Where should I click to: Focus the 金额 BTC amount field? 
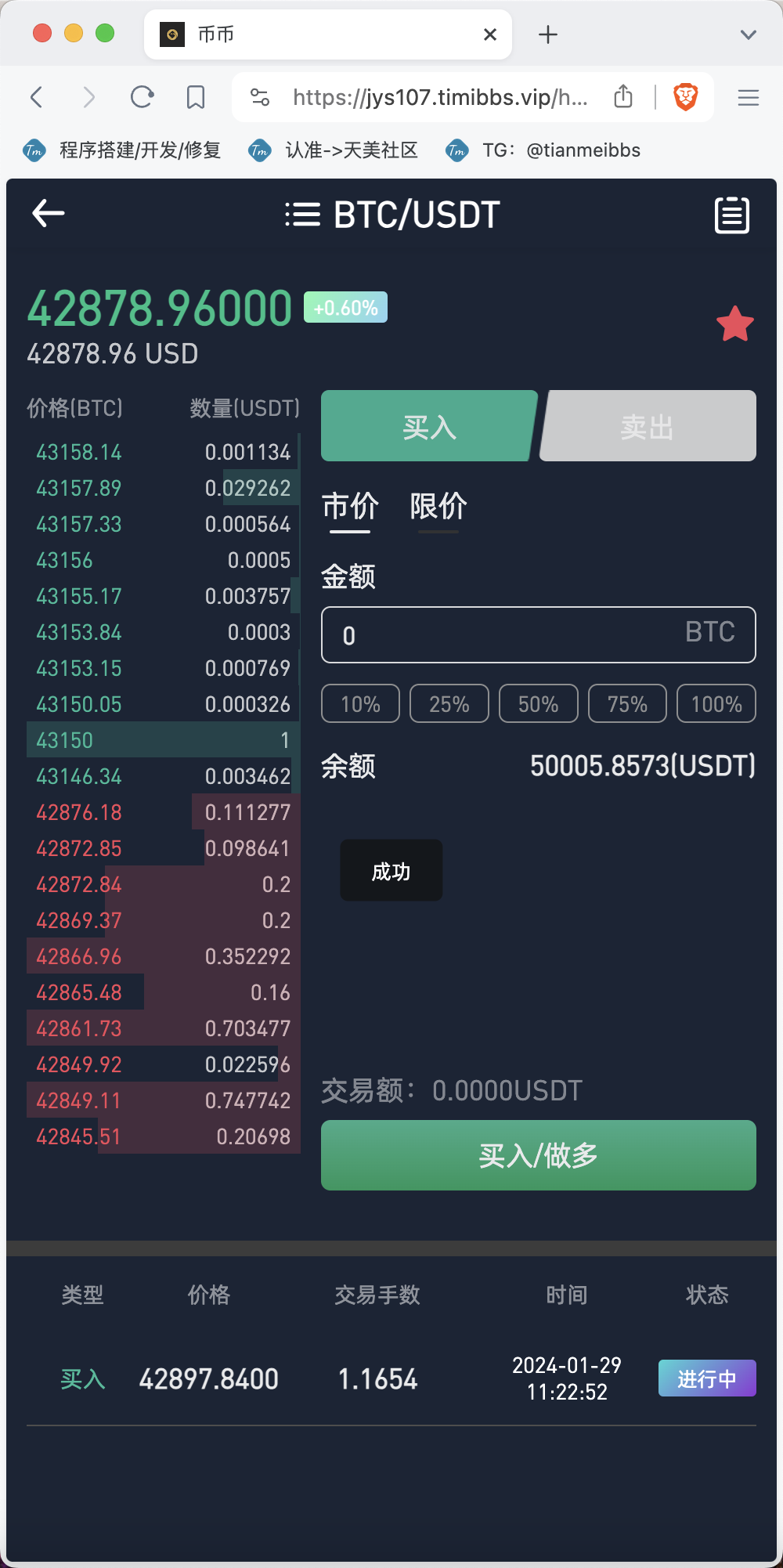[x=539, y=634]
